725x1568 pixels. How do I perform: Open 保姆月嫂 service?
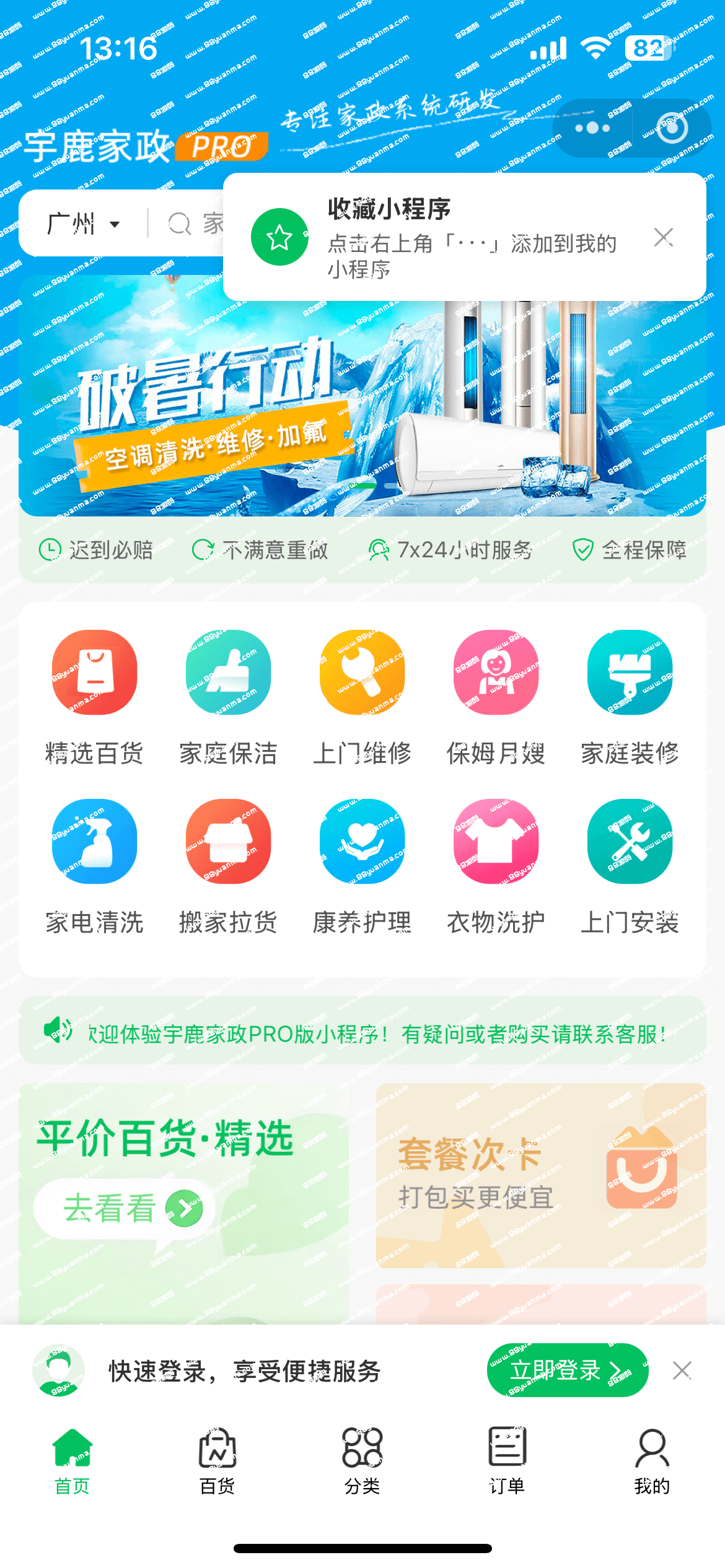click(496, 698)
